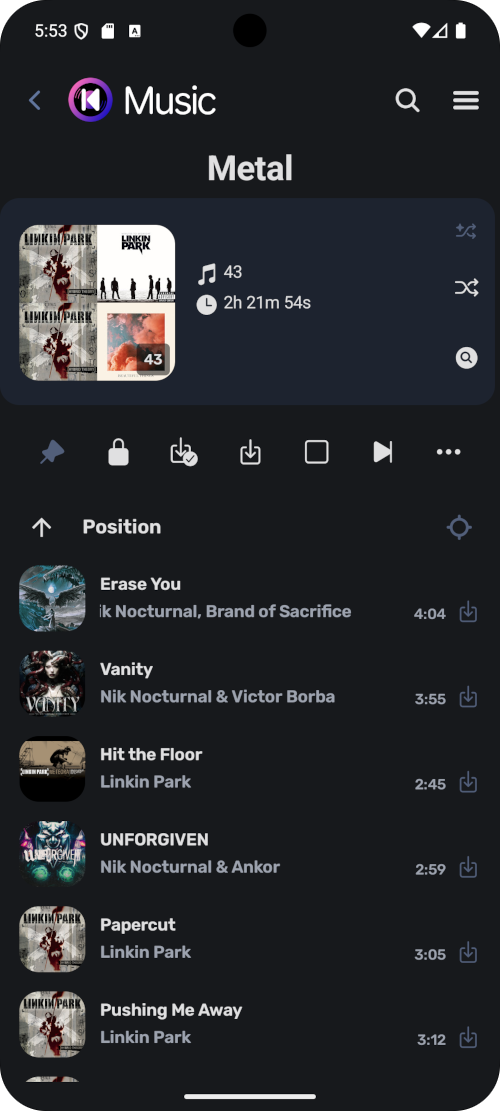Download the whole playlist
This screenshot has height=1111, width=500.
point(250,452)
